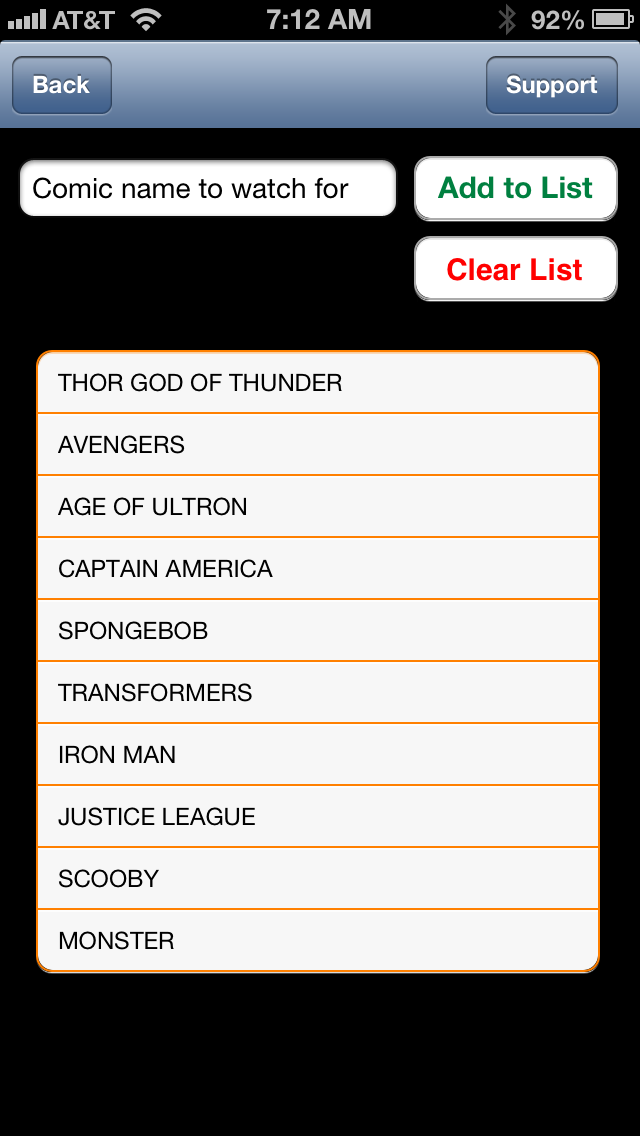This screenshot has width=640, height=1136.
Task: Open TRANSFORMERS in the list
Action: click(318, 693)
